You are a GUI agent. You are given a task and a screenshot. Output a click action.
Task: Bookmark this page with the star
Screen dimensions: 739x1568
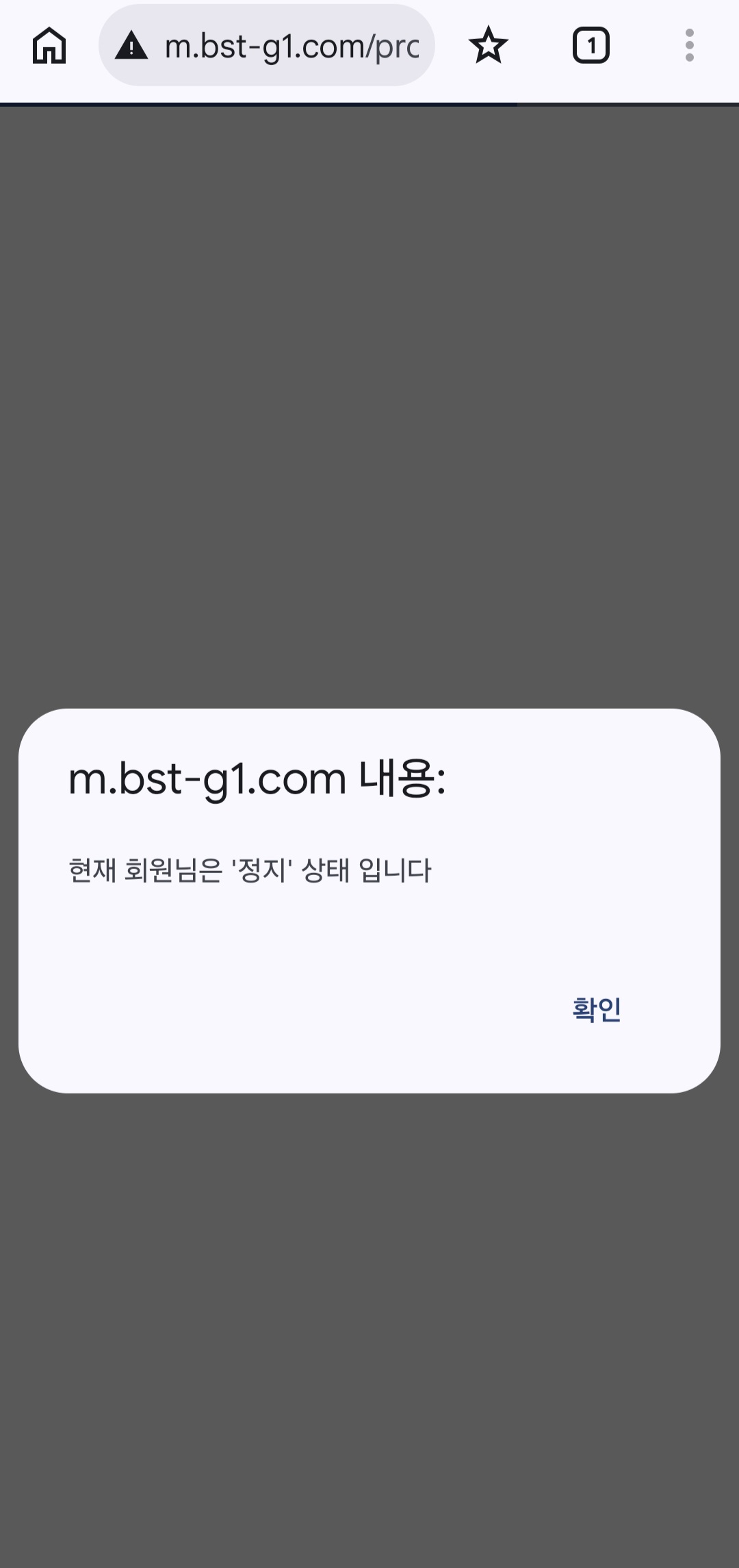(489, 46)
